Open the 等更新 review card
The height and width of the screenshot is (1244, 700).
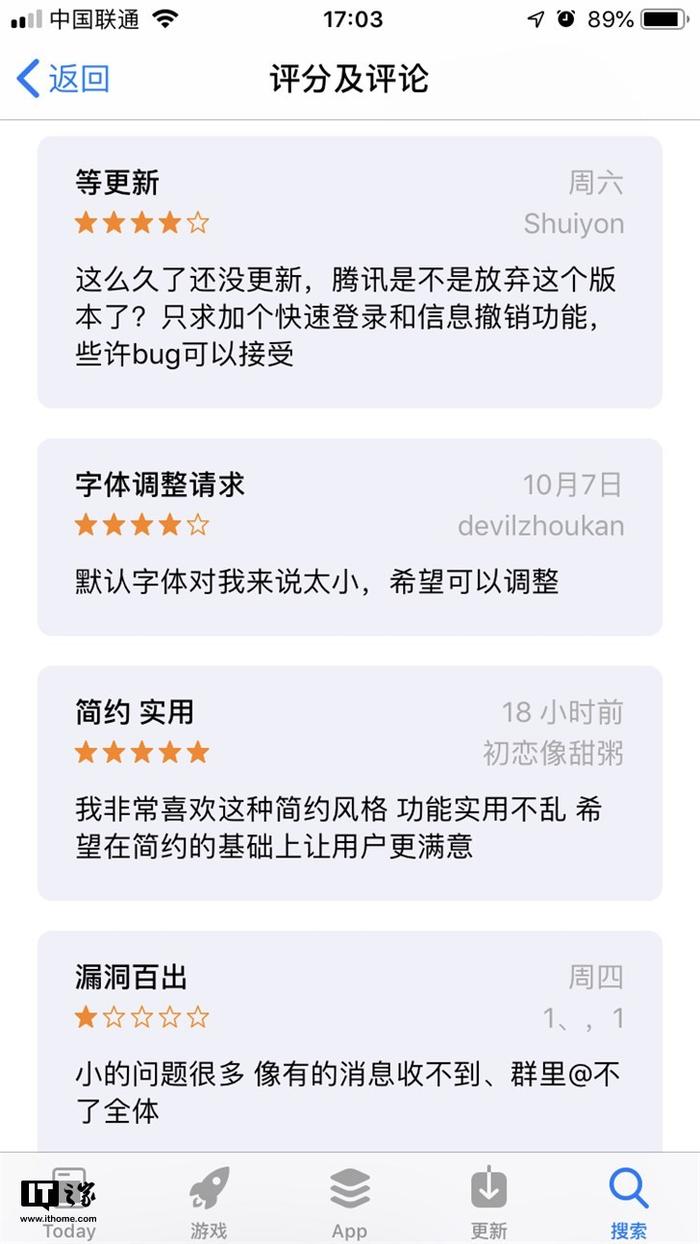click(x=350, y=272)
